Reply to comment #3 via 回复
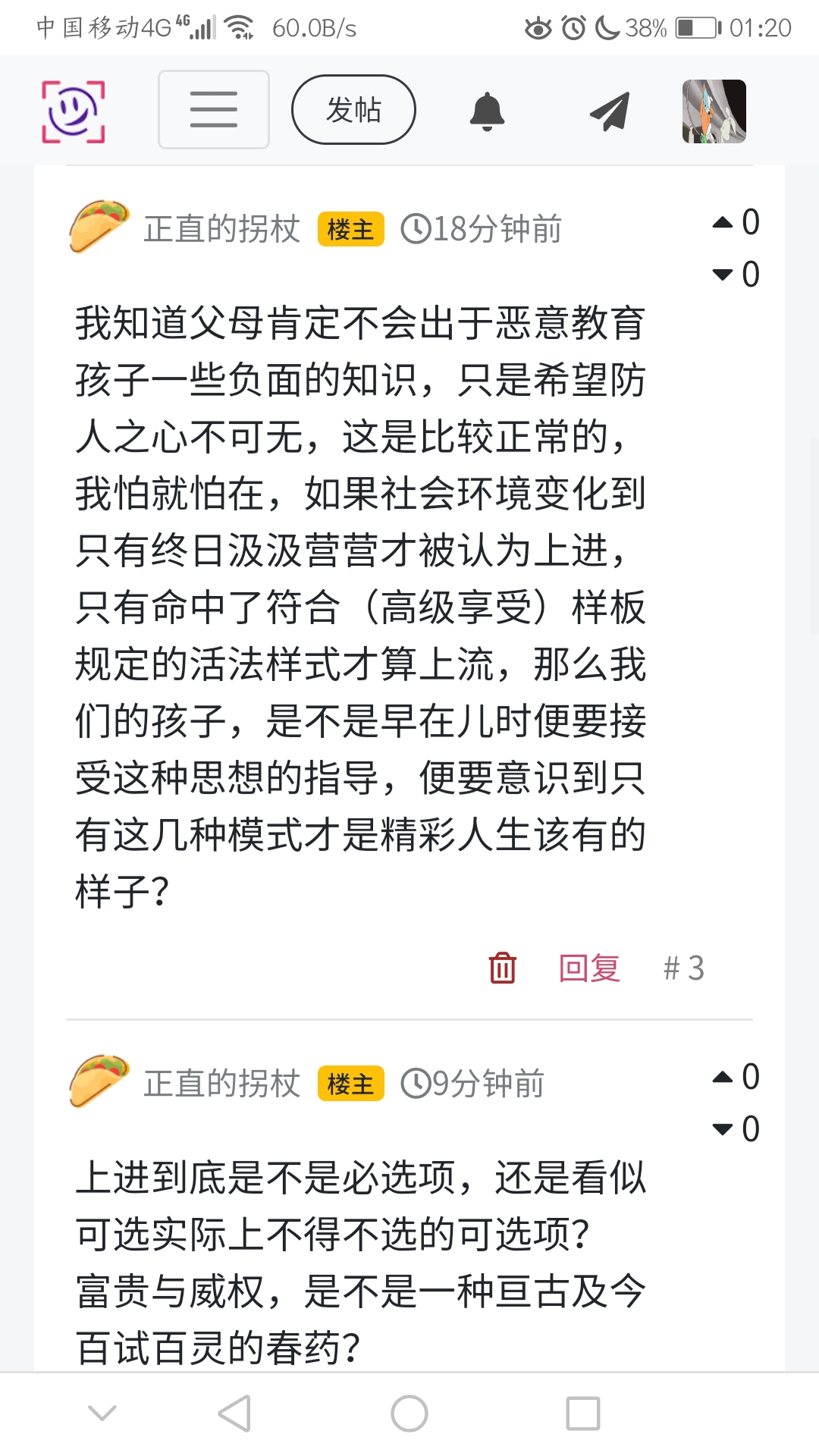The height and width of the screenshot is (1456, 819). (x=589, y=968)
